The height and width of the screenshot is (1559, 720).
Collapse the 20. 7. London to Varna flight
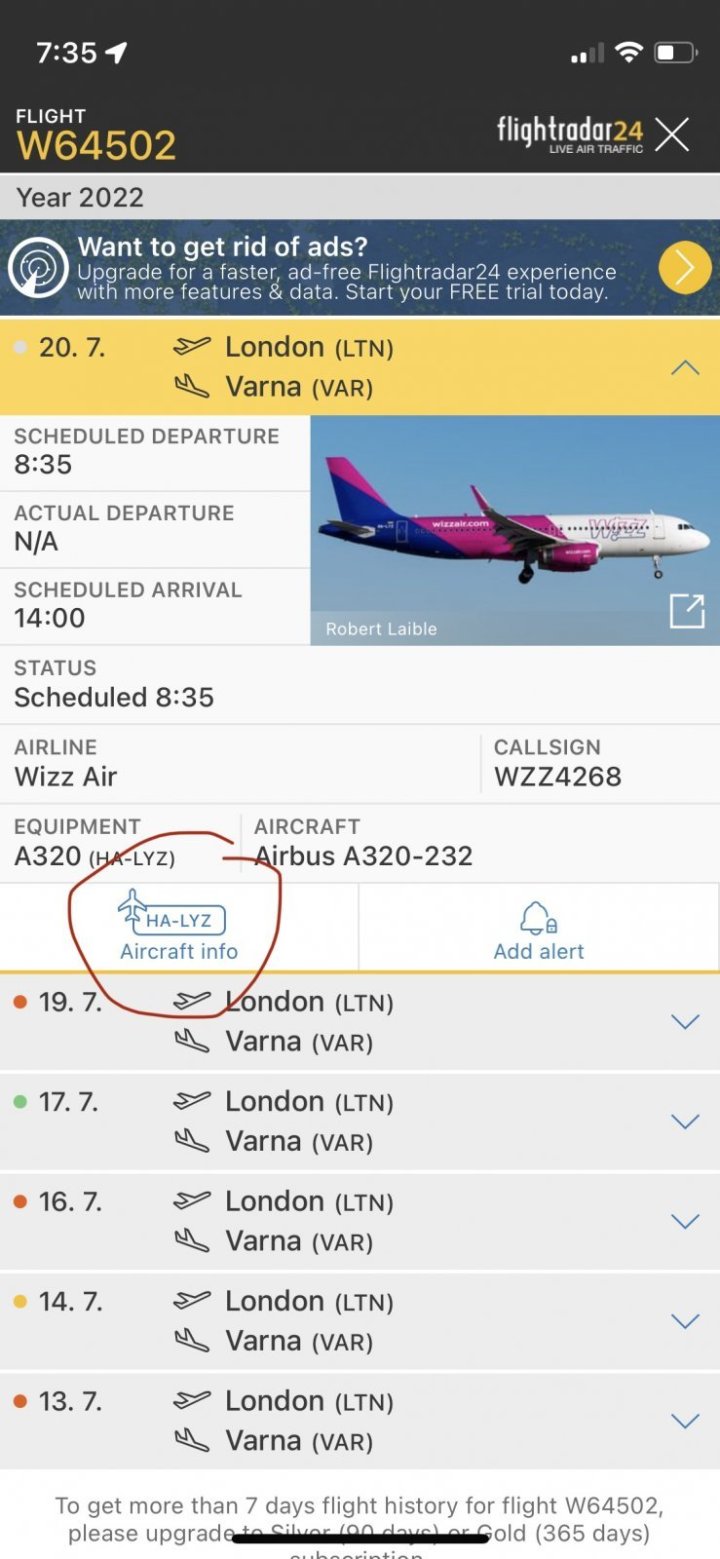coord(685,367)
